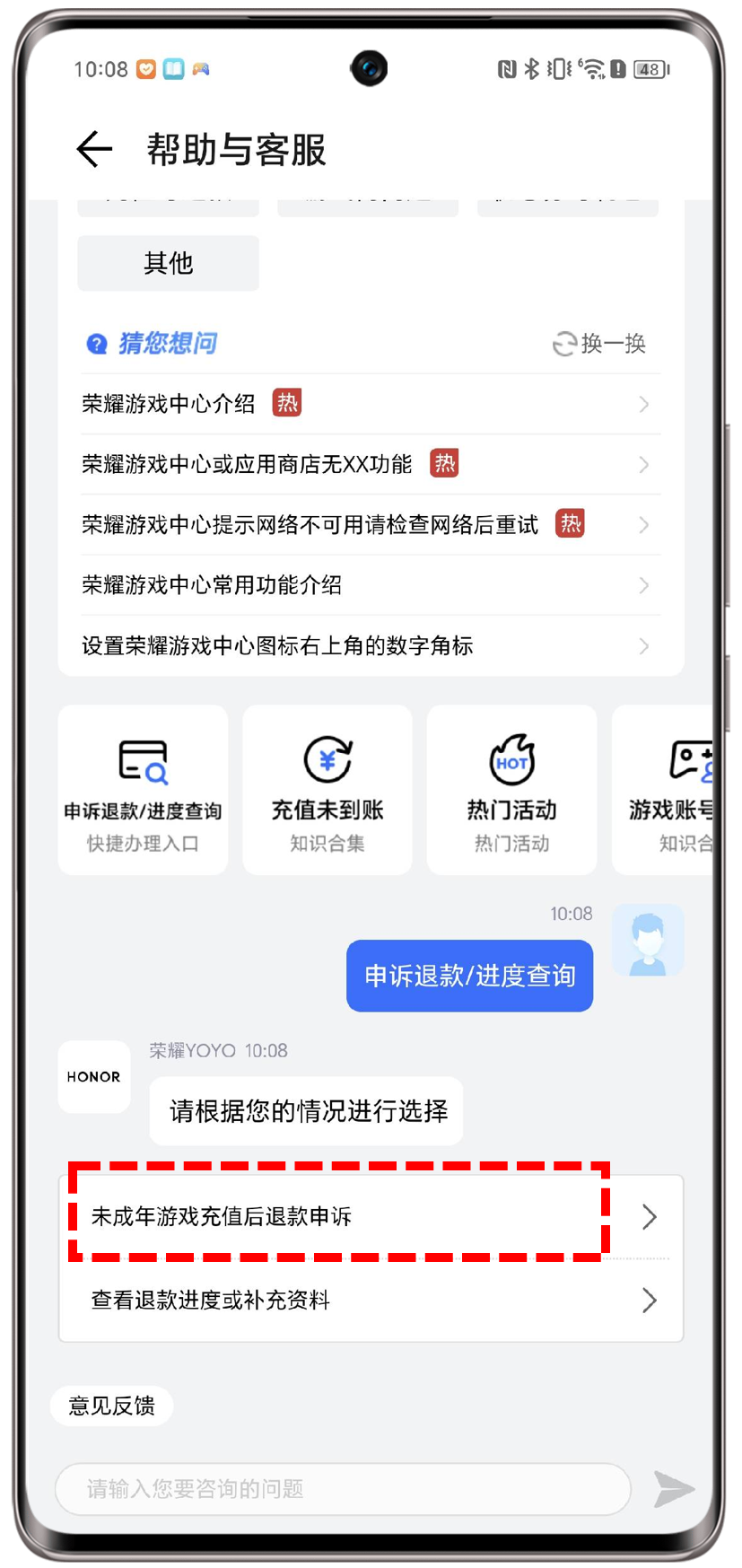This screenshot has height=1568, width=742.
Task: Choose 查看退款进度或补充资料 option
Action: pyautogui.click(x=370, y=1301)
